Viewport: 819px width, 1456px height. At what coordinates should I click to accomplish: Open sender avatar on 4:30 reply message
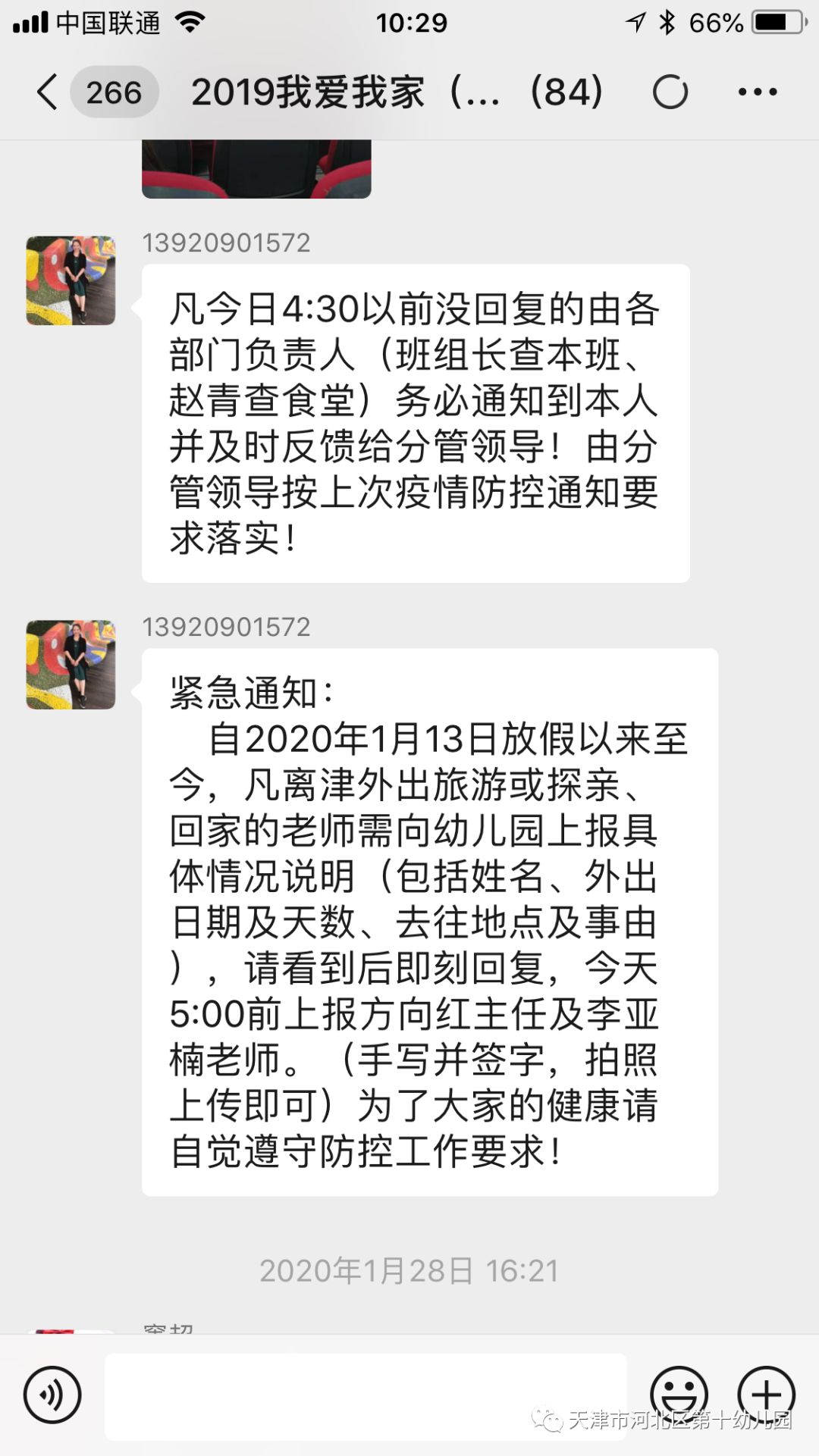71,280
